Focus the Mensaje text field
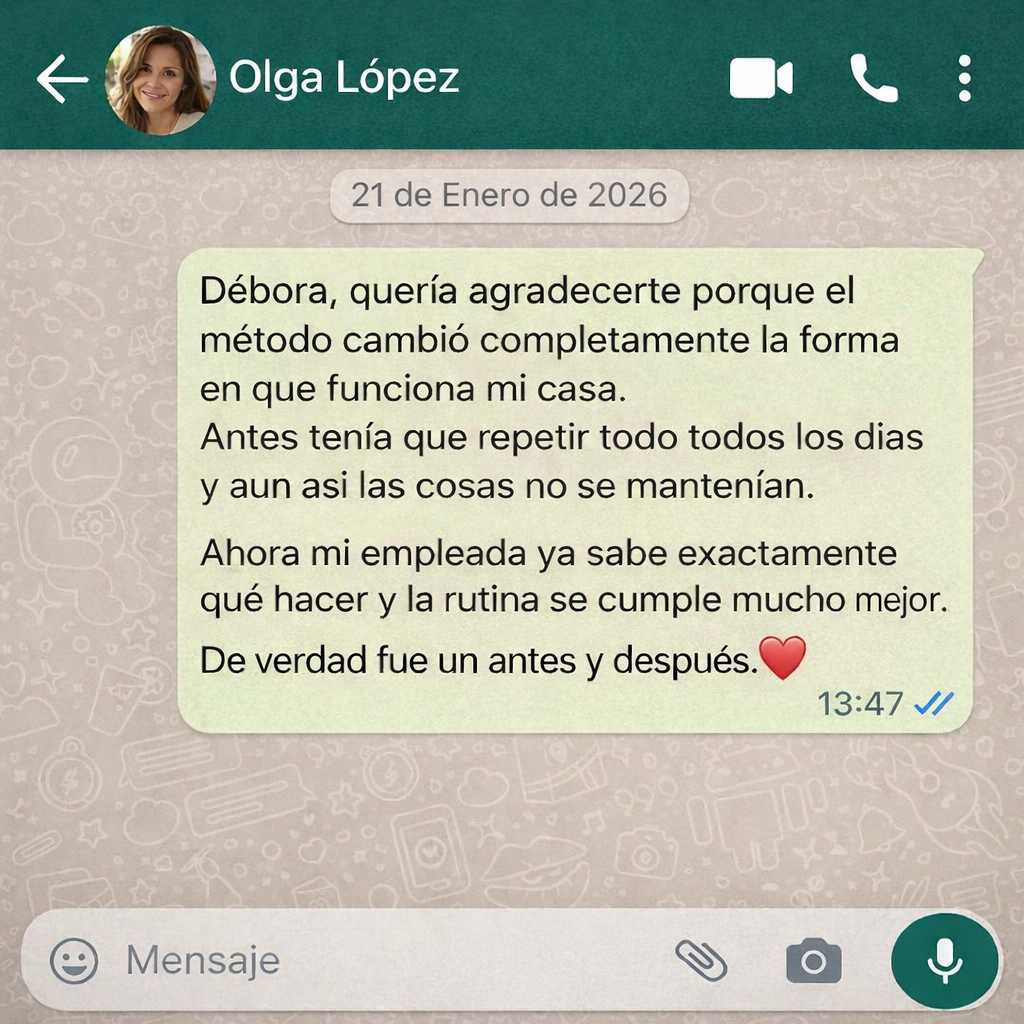The image size is (1024, 1024). pyautogui.click(x=380, y=961)
